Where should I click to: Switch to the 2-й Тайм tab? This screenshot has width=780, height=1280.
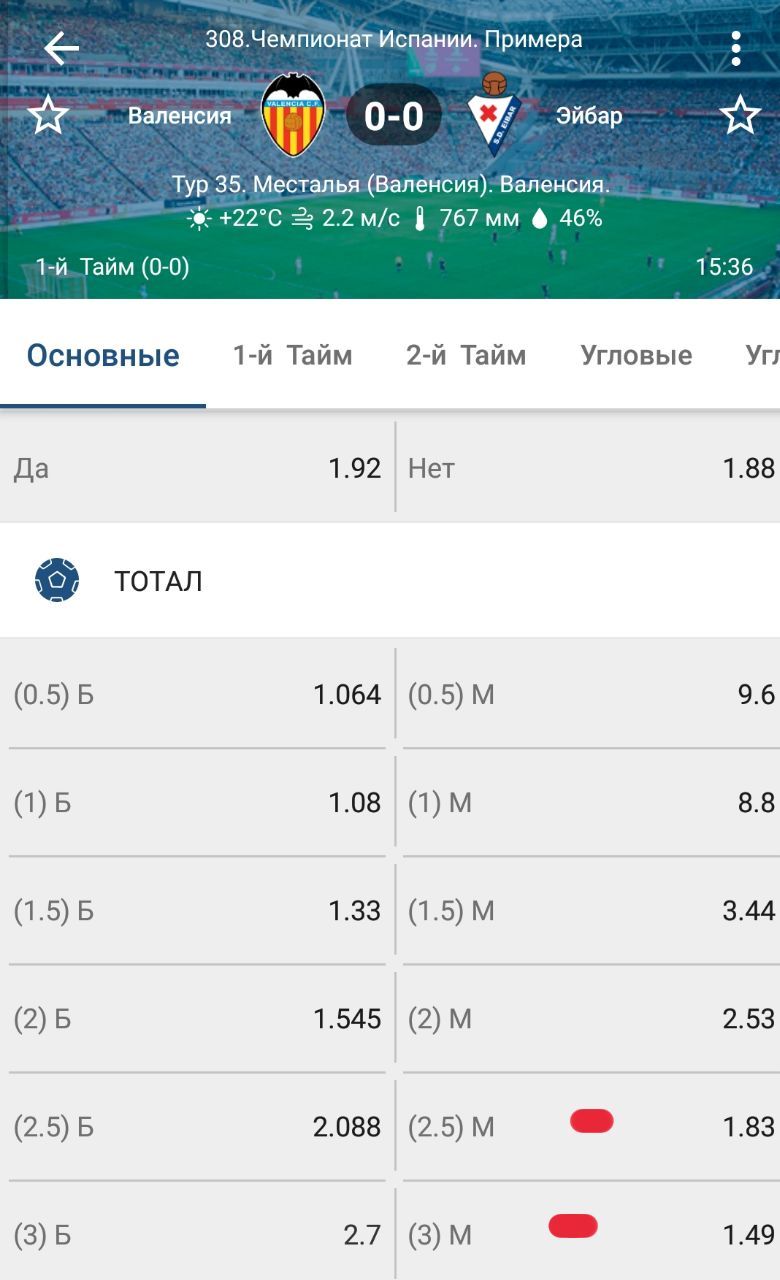click(466, 355)
